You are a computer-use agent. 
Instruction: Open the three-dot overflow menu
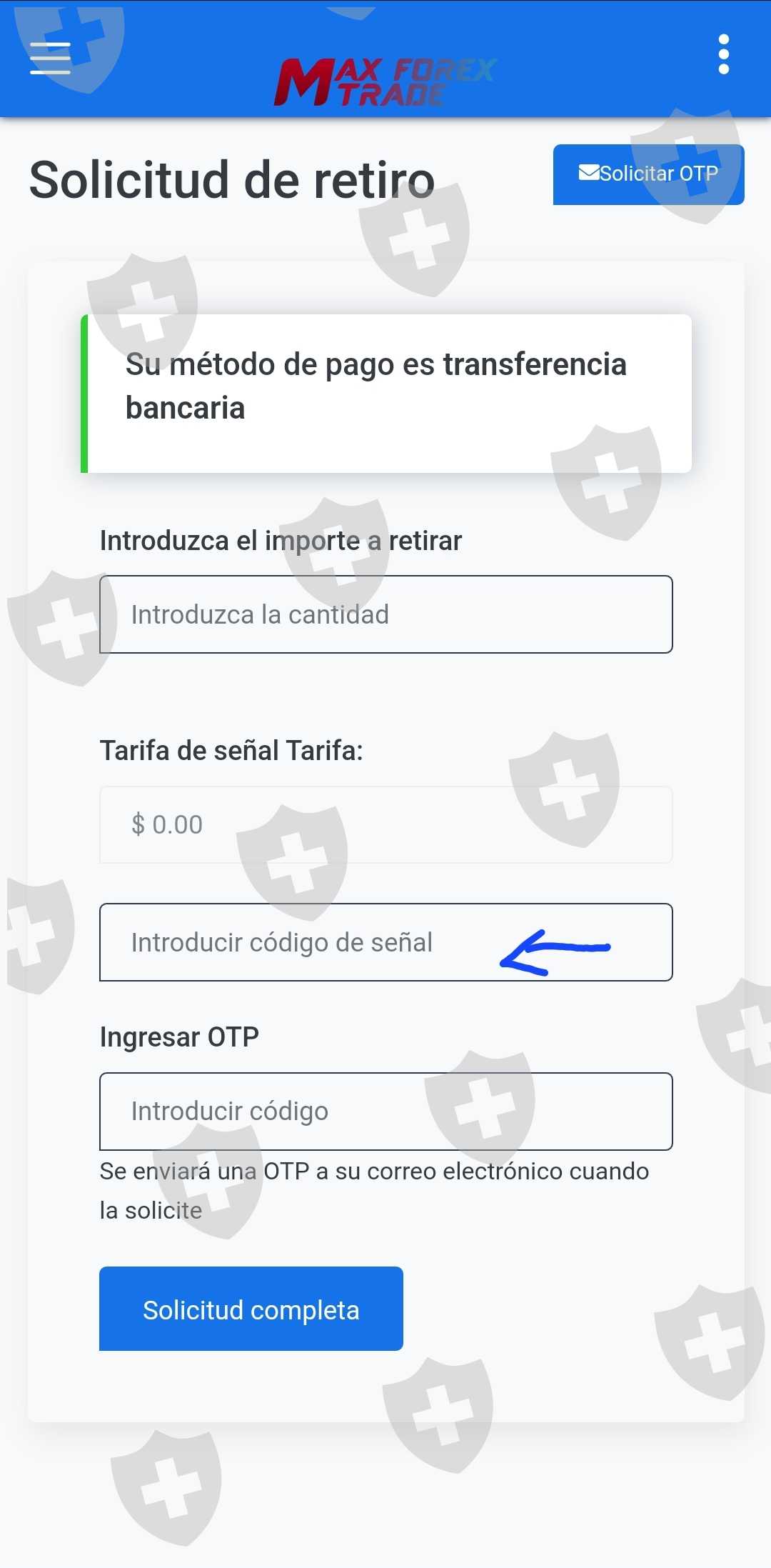click(724, 54)
